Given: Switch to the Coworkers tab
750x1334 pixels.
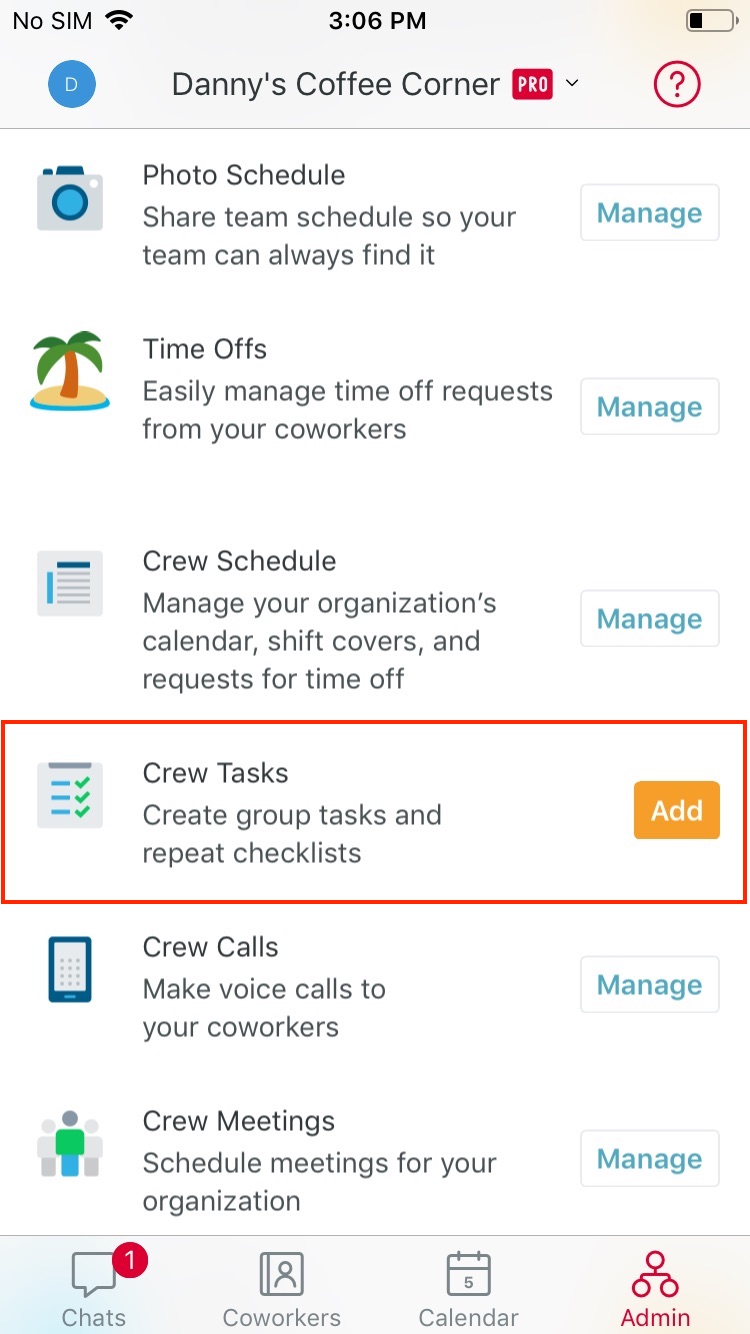Looking at the screenshot, I should [x=281, y=1288].
